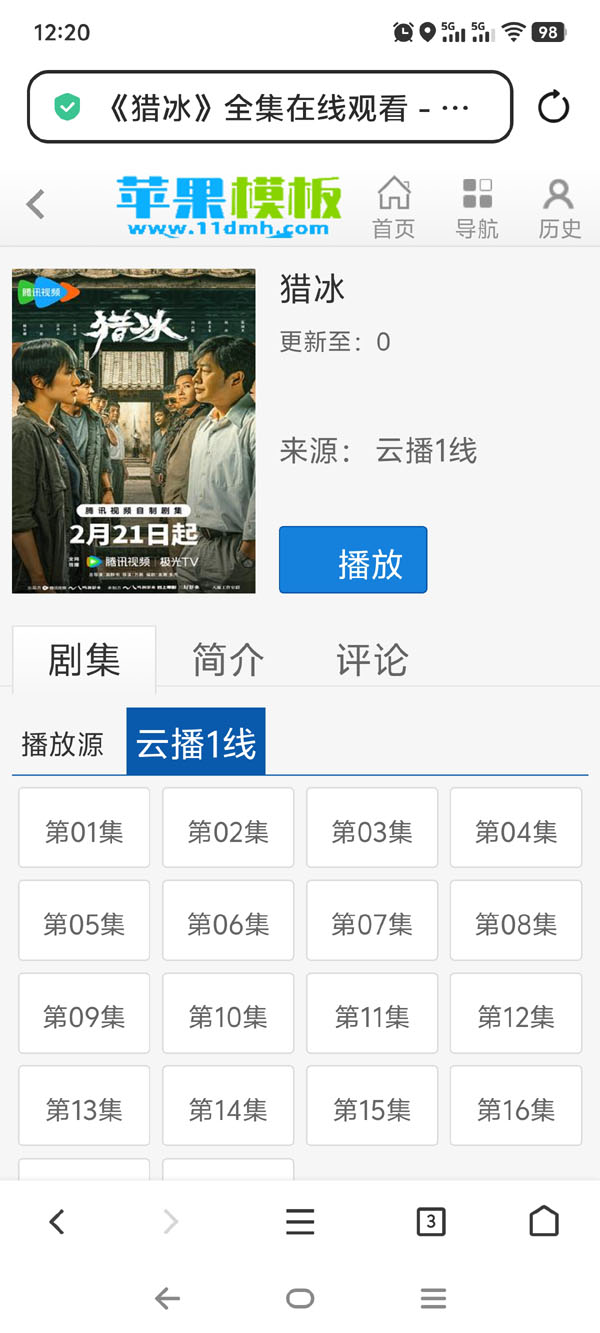Open the 导航 navigation menu
This screenshot has width=600, height=1333.
click(477, 207)
